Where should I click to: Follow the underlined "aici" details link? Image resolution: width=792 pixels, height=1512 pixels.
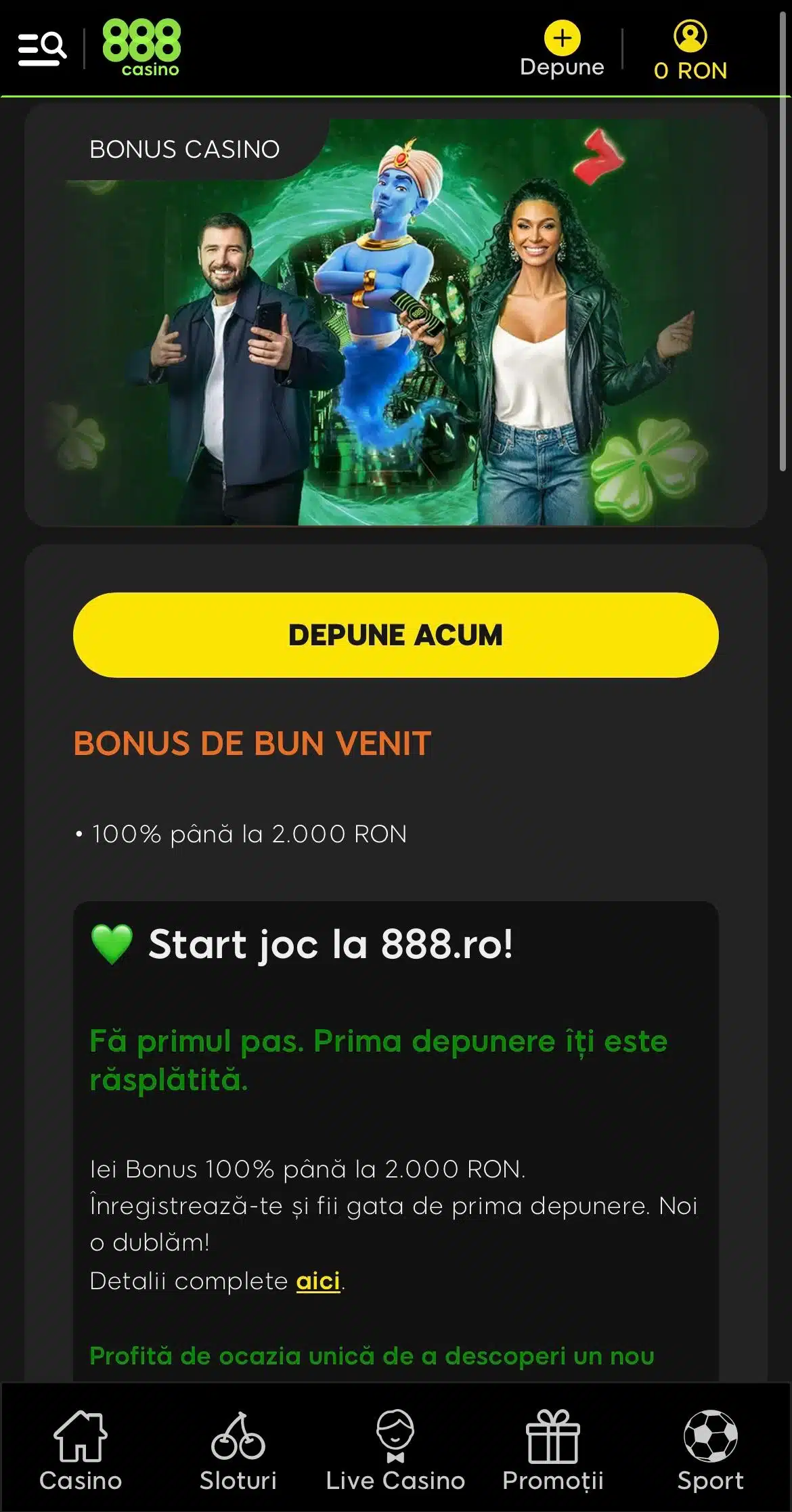tap(317, 1281)
